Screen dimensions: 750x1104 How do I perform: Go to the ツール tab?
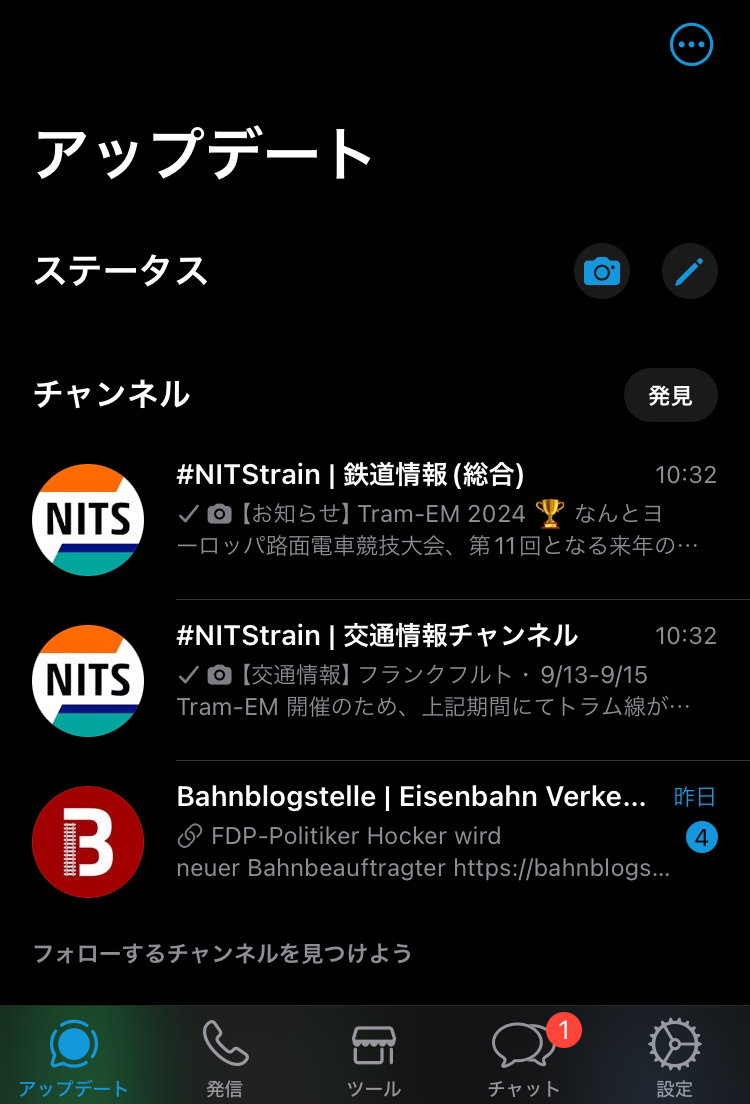[x=374, y=1058]
